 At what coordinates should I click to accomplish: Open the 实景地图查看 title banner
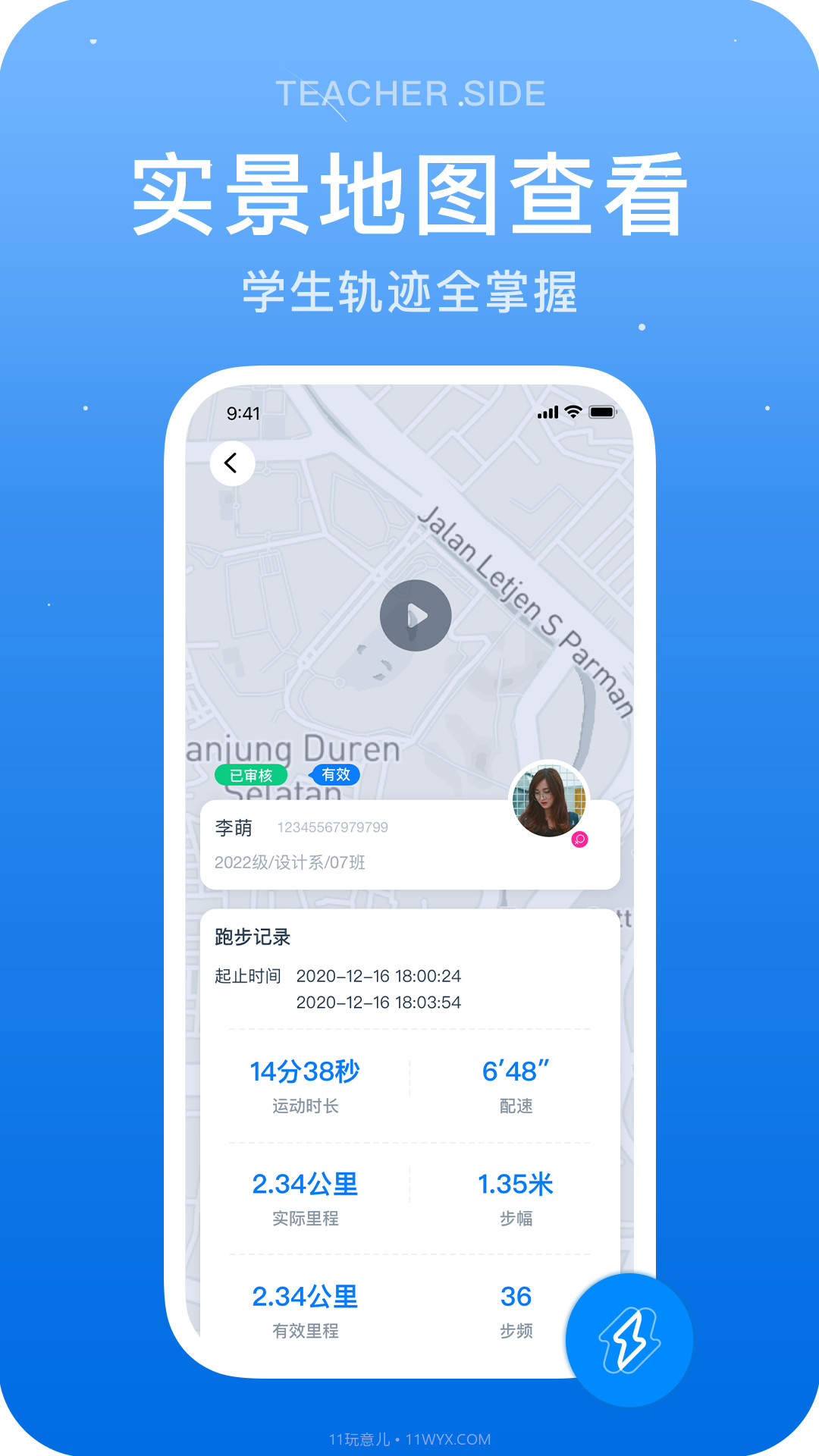pos(409,192)
